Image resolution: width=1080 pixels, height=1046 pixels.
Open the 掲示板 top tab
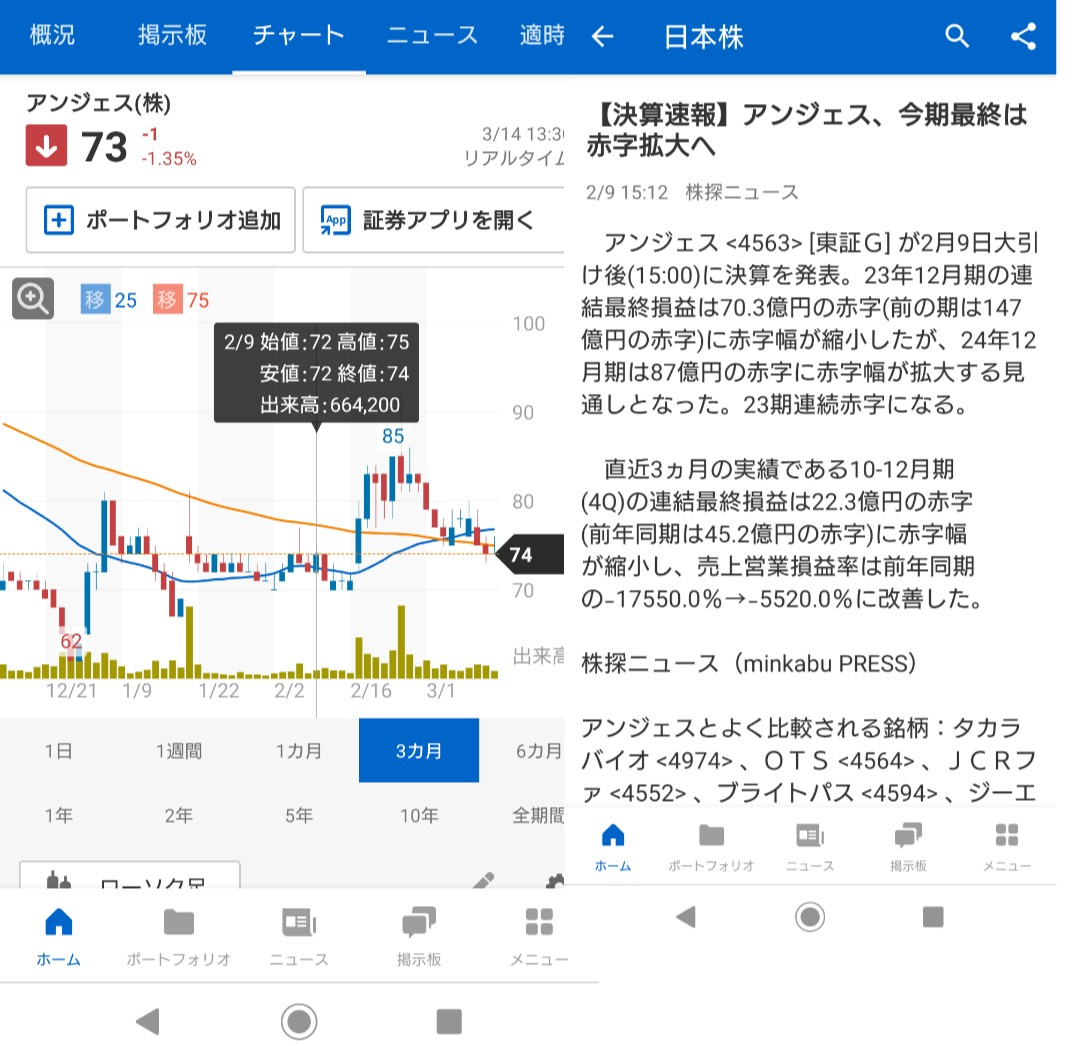[x=172, y=36]
